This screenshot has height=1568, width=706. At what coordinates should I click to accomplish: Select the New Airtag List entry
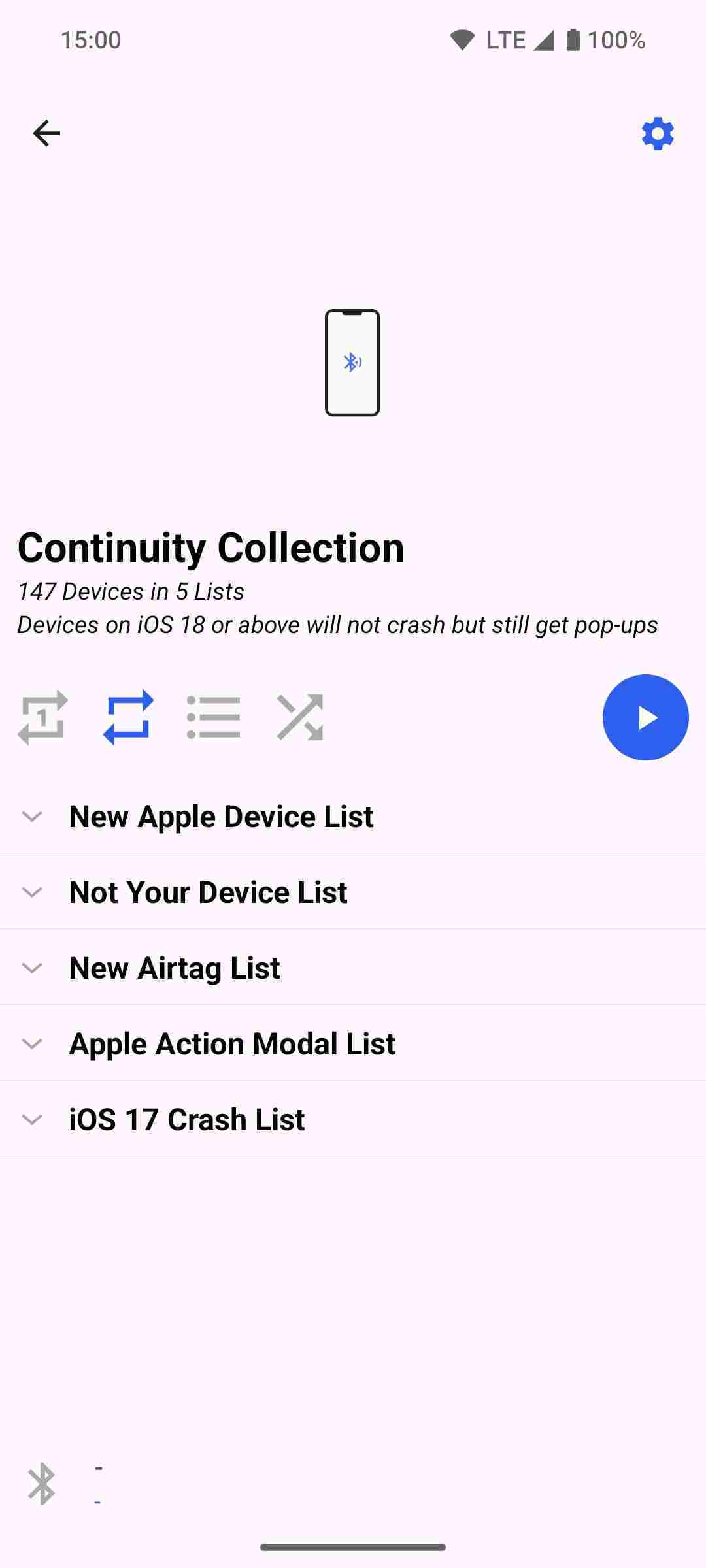point(174,968)
